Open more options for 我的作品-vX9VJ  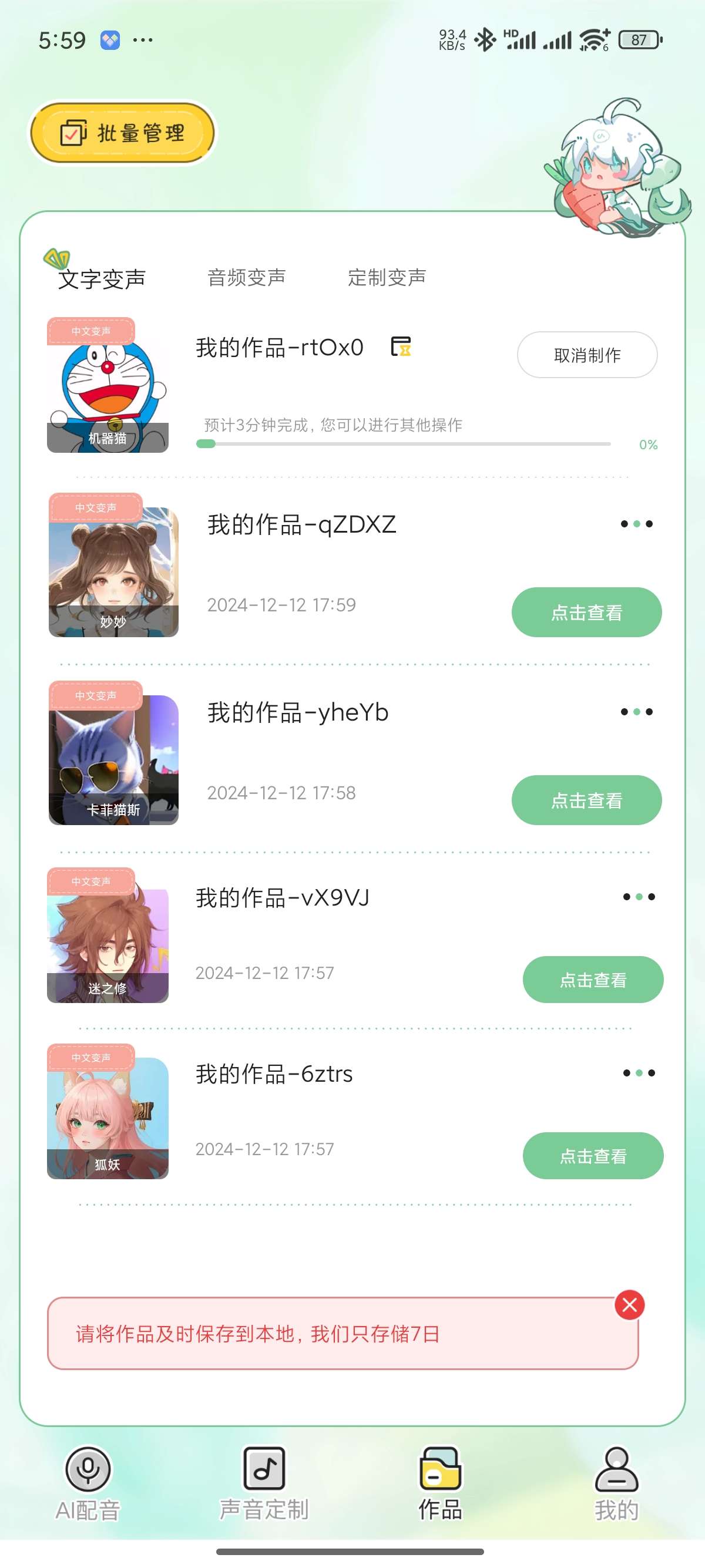[639, 897]
